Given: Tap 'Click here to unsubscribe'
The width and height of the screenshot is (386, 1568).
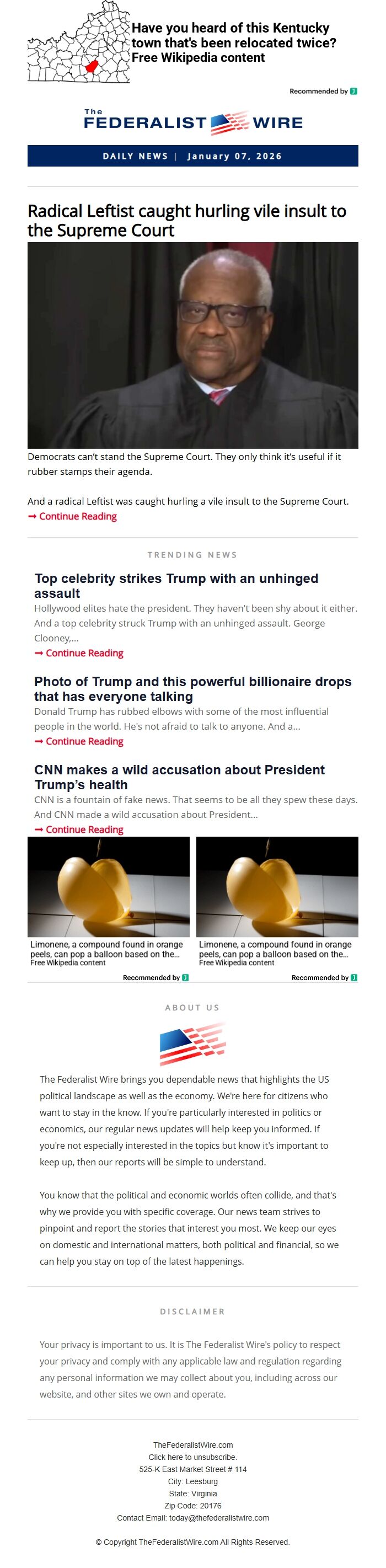Looking at the screenshot, I should [x=192, y=1457].
